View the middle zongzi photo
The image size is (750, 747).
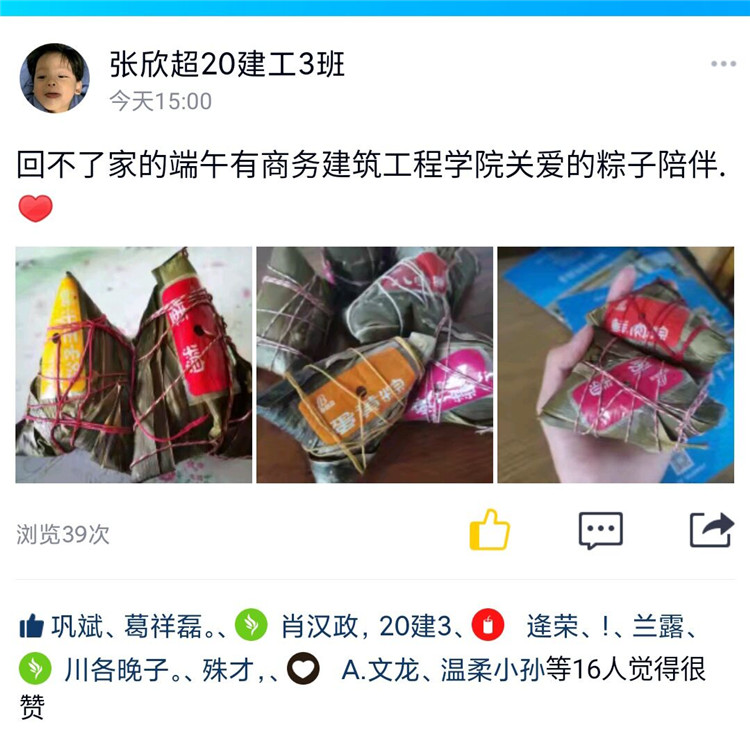pyautogui.click(x=374, y=365)
